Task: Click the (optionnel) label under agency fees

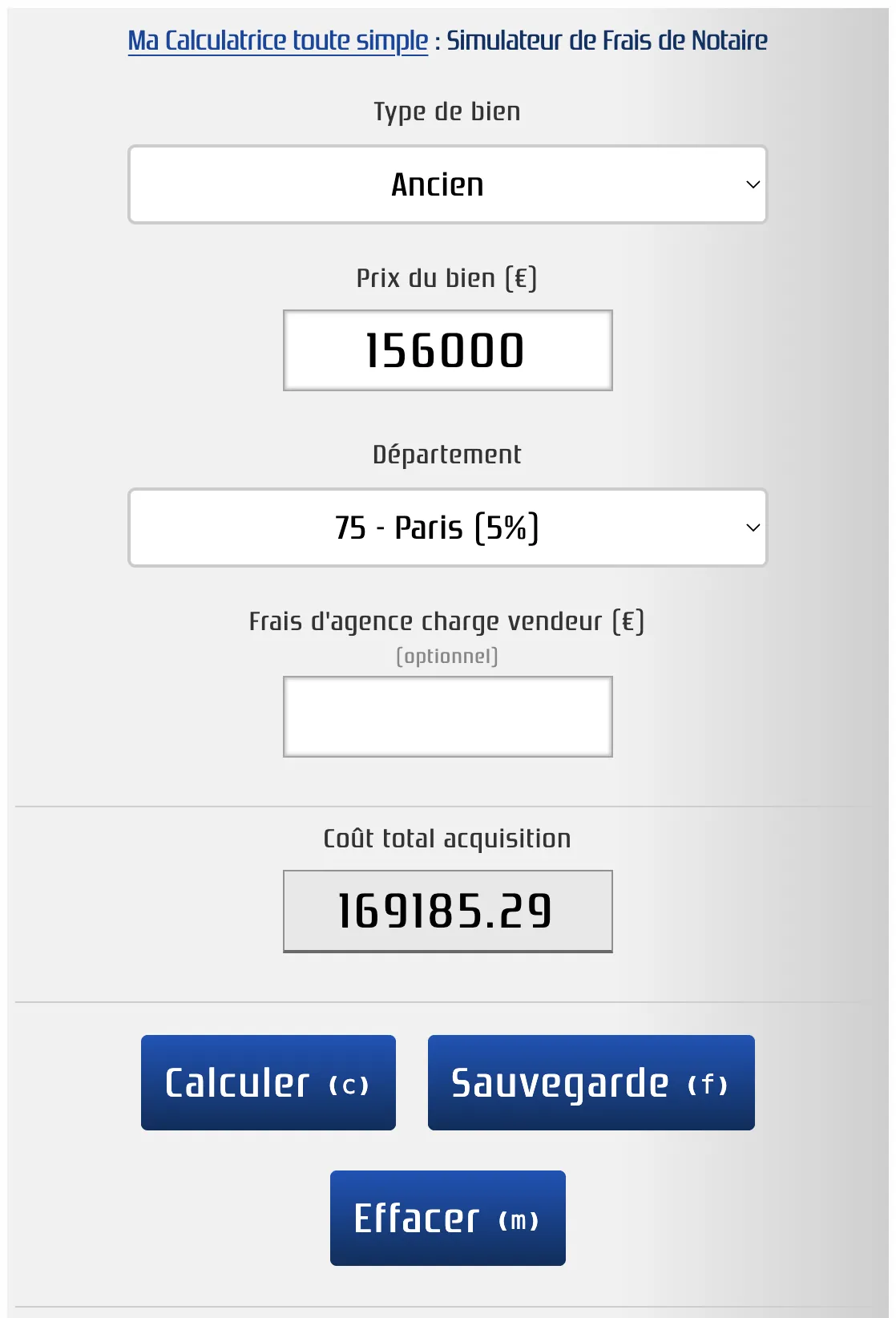Action: [446, 655]
